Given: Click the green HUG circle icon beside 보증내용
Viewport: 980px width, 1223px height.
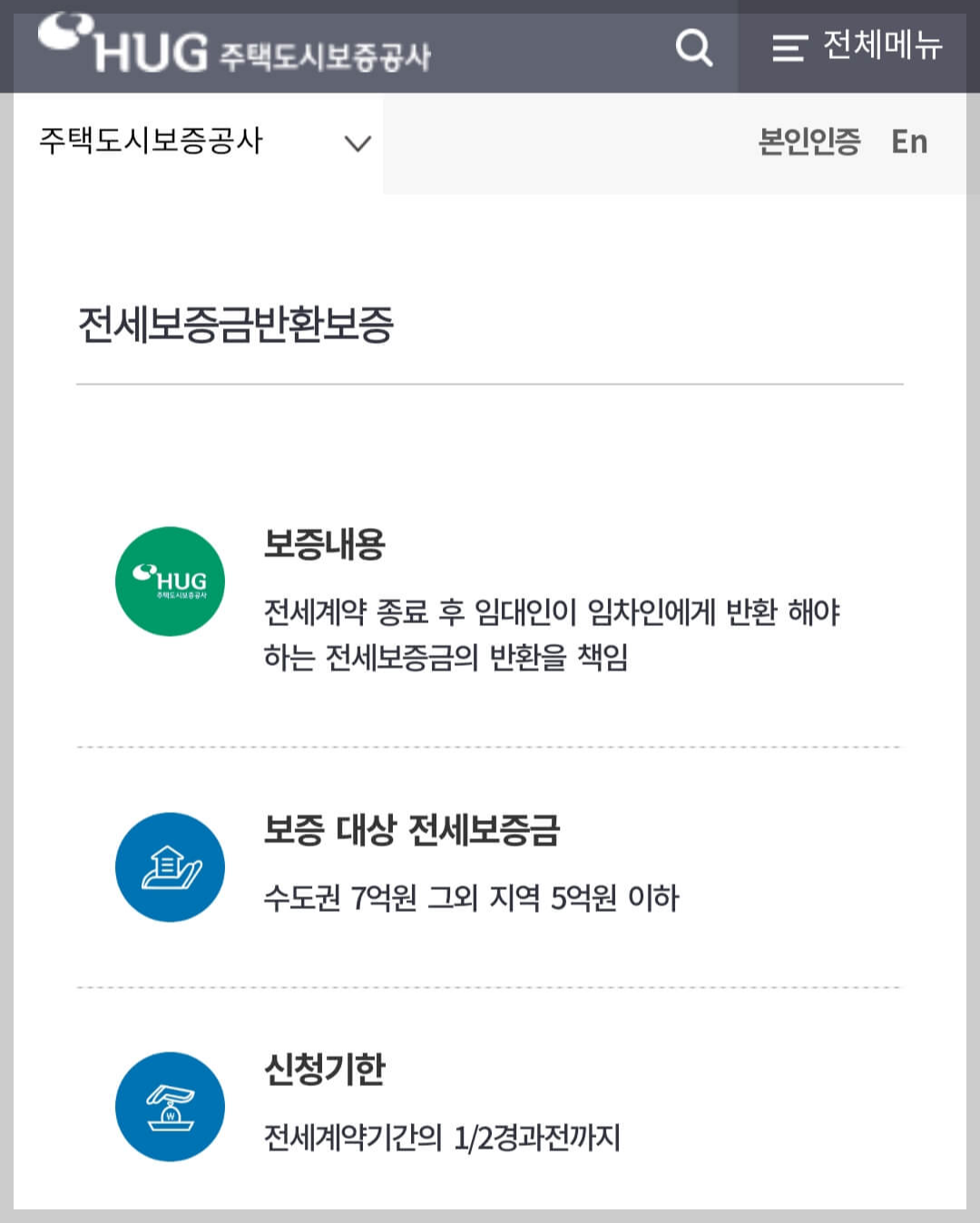Looking at the screenshot, I should (x=170, y=581).
